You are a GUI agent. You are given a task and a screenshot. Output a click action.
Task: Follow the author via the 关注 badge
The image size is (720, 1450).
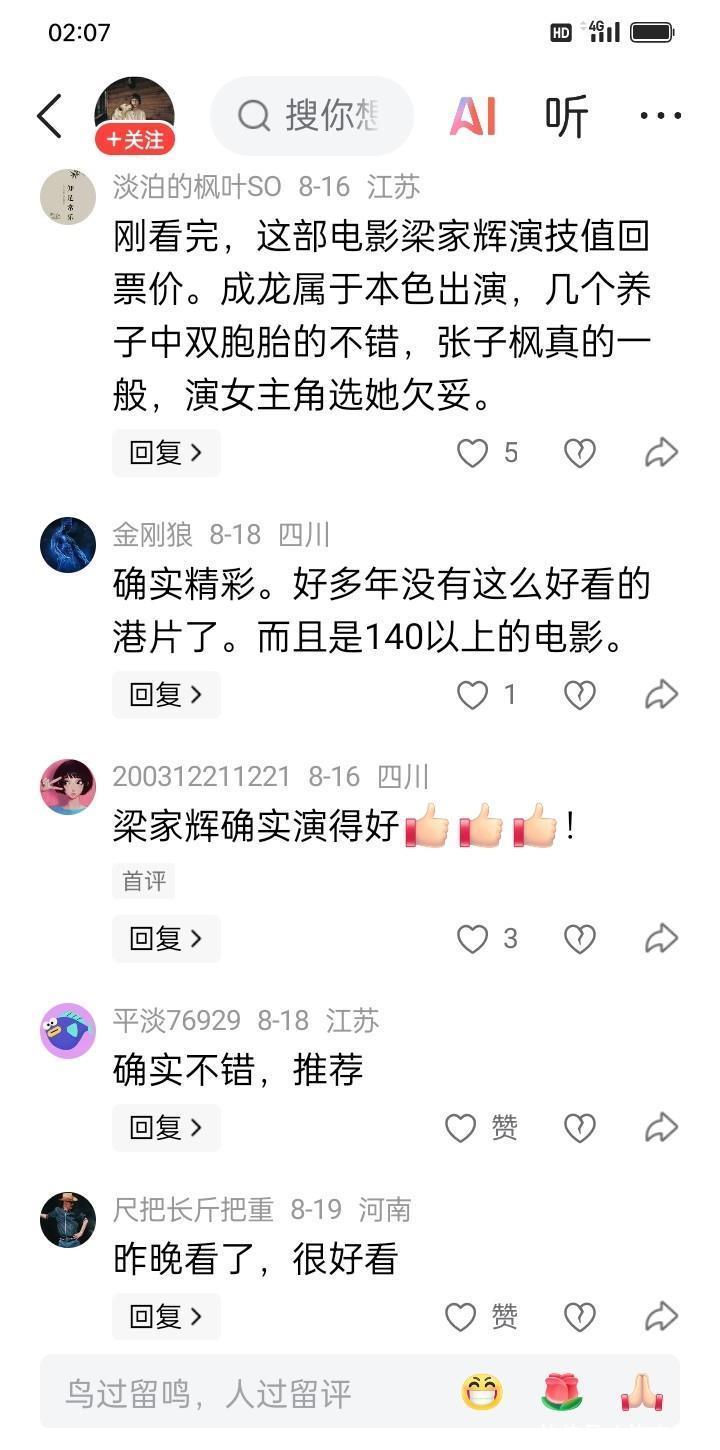(x=135, y=140)
